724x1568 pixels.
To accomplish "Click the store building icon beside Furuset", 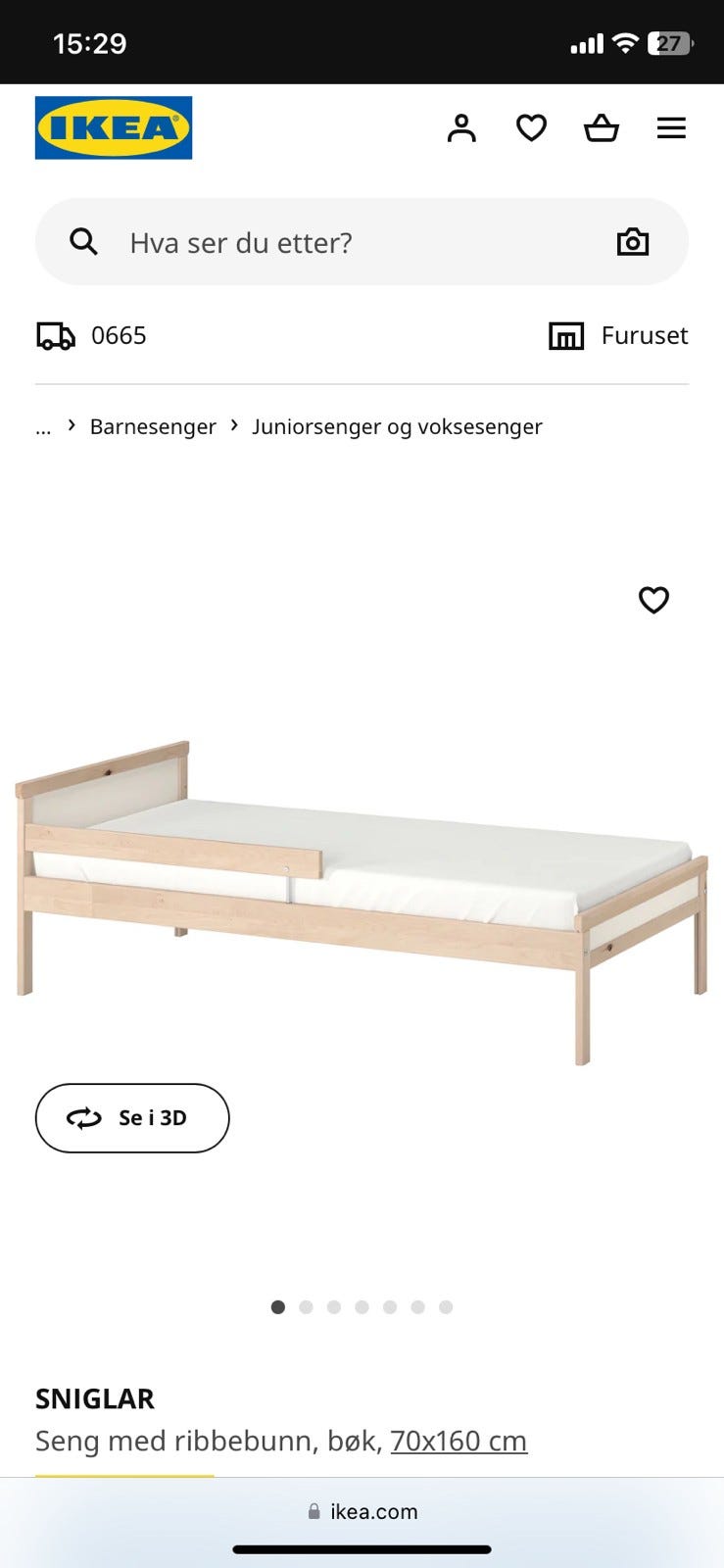I will [x=566, y=335].
